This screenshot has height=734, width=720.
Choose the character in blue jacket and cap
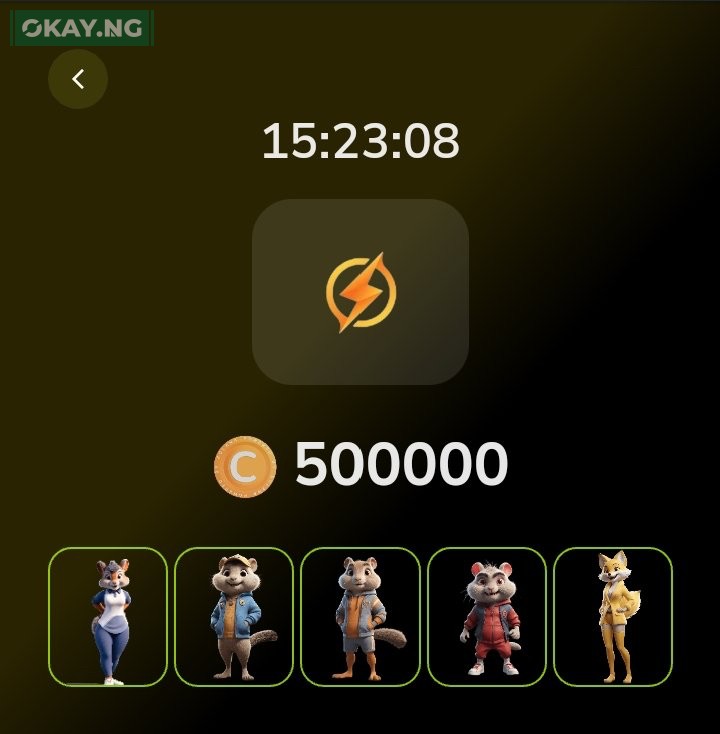click(x=234, y=617)
